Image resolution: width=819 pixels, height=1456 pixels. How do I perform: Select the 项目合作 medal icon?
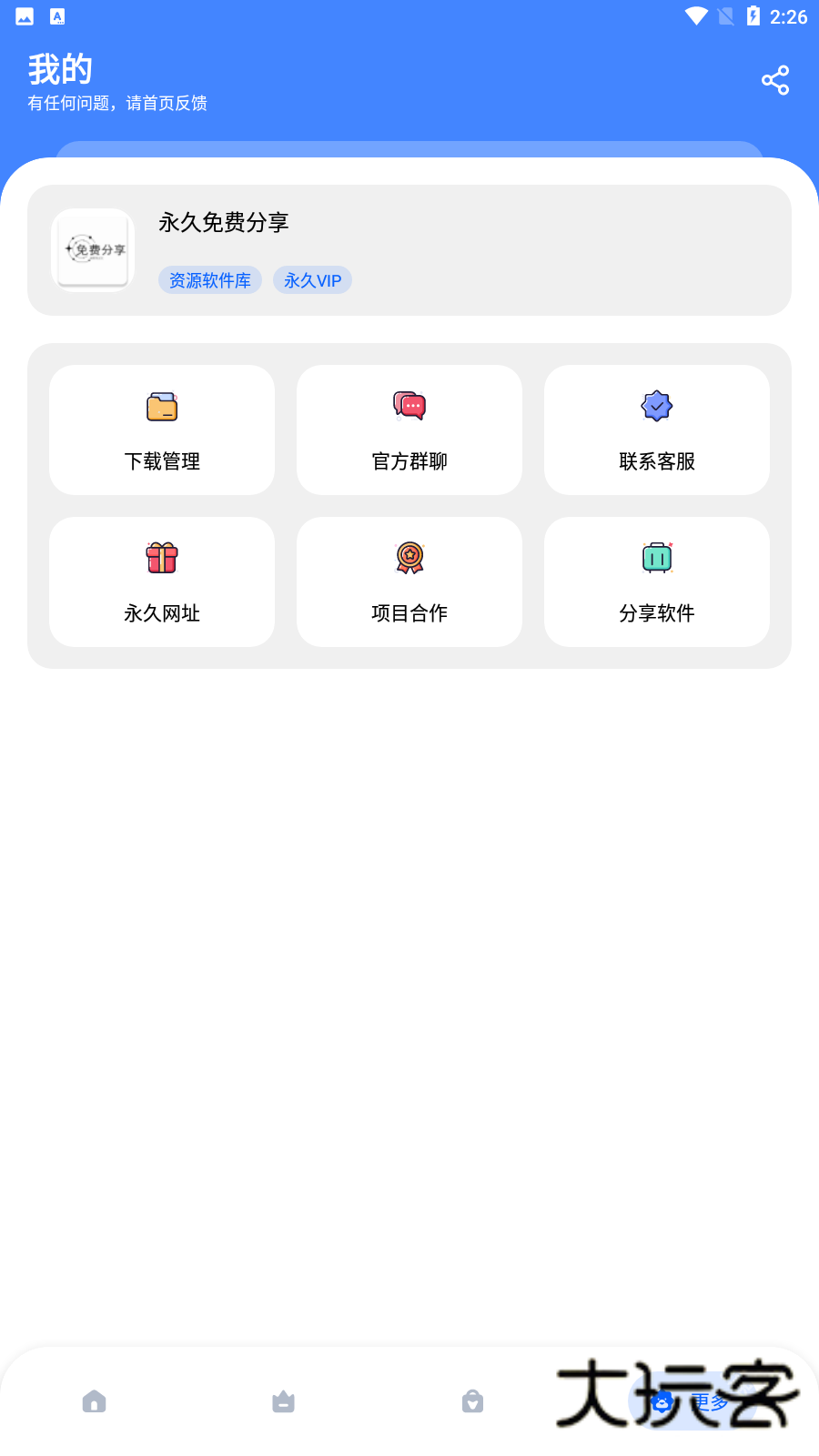(409, 558)
